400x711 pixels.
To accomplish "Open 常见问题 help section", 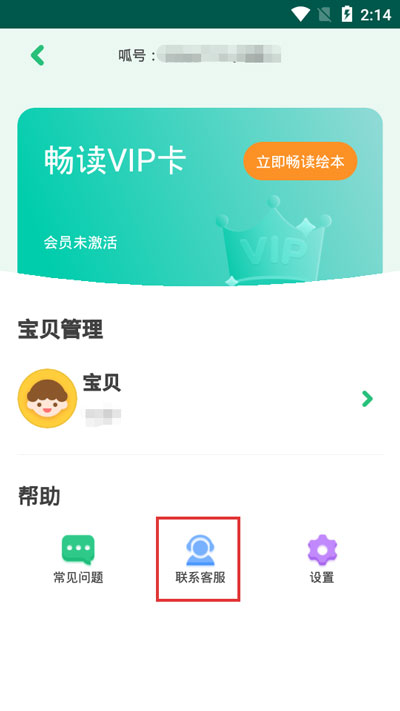I will tap(78, 560).
